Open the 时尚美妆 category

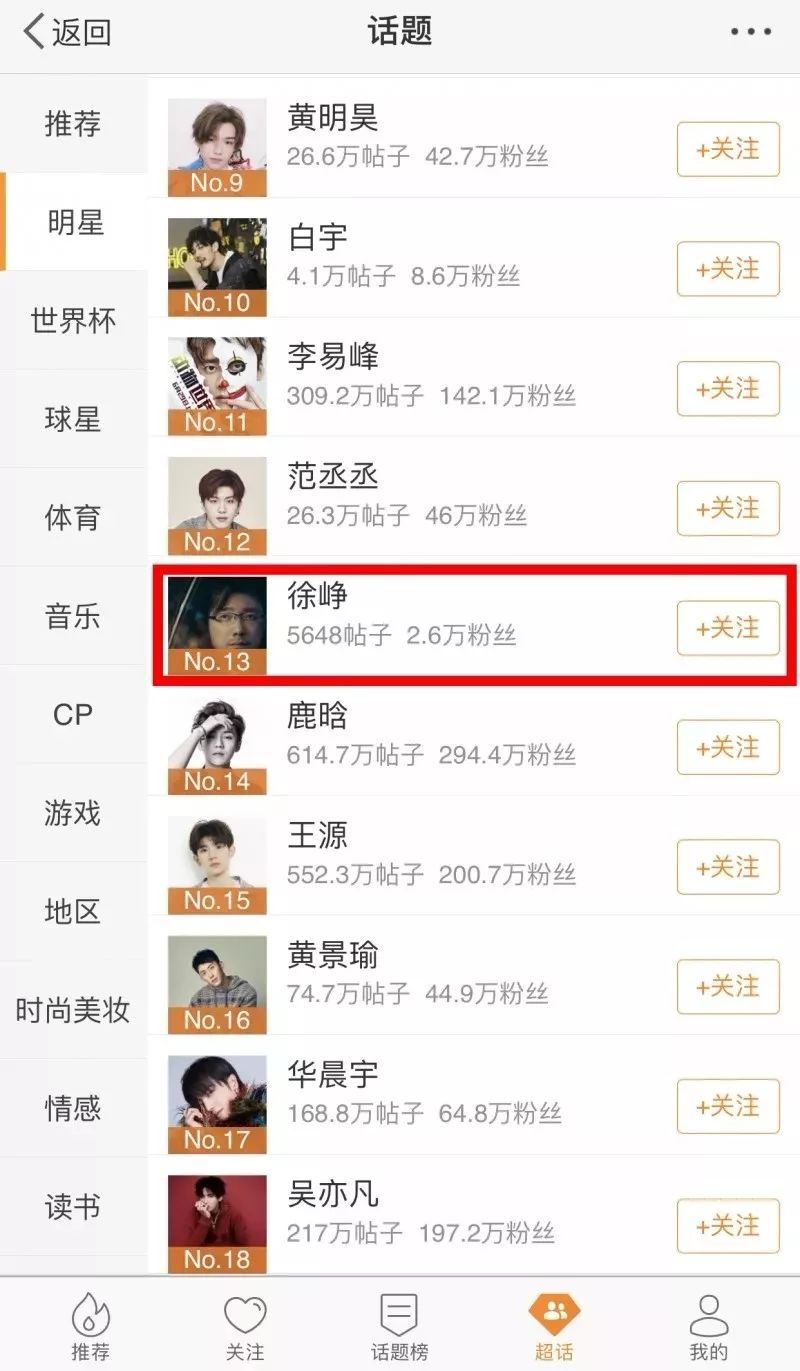[73, 1010]
